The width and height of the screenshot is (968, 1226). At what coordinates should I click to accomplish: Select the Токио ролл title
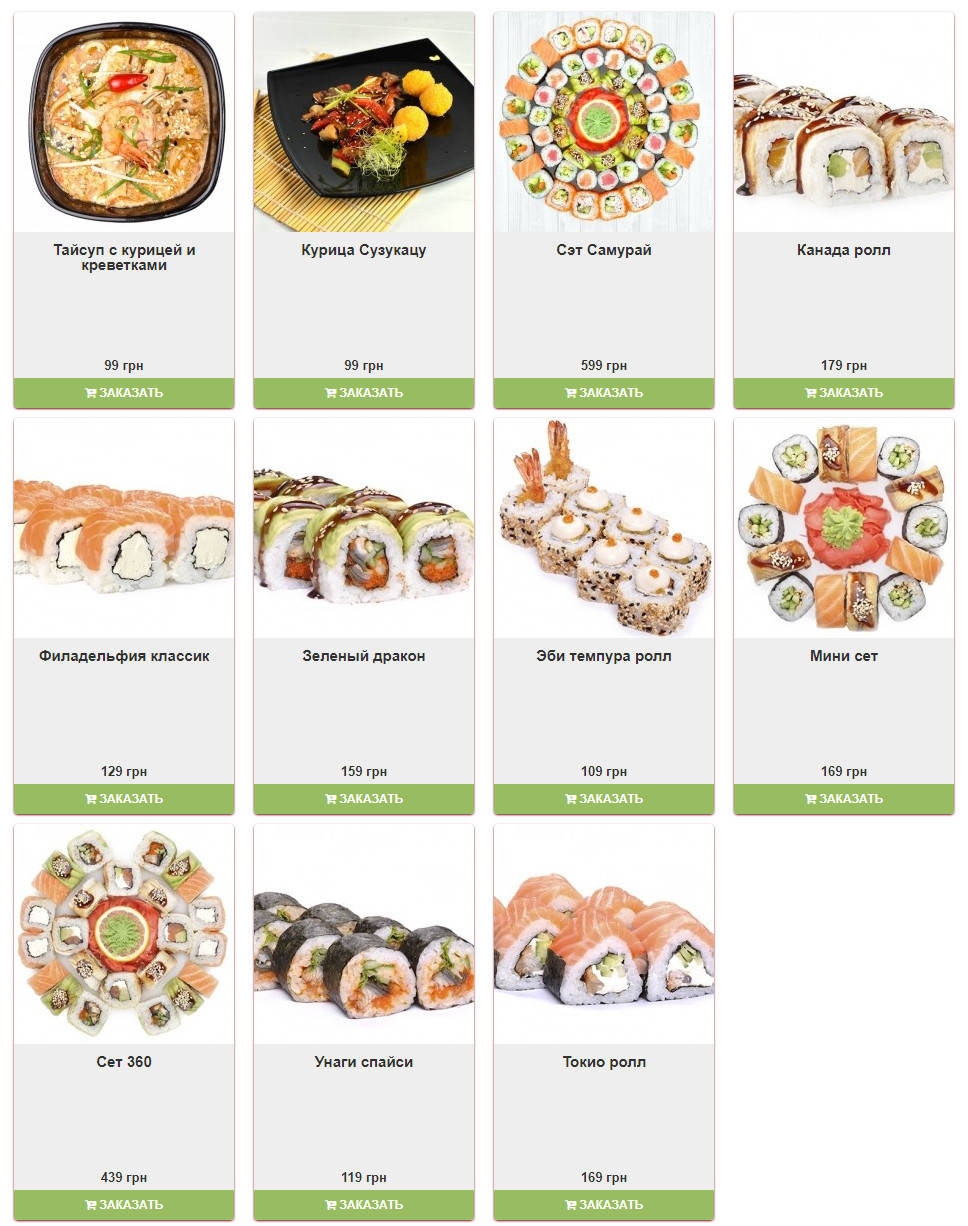click(604, 1062)
